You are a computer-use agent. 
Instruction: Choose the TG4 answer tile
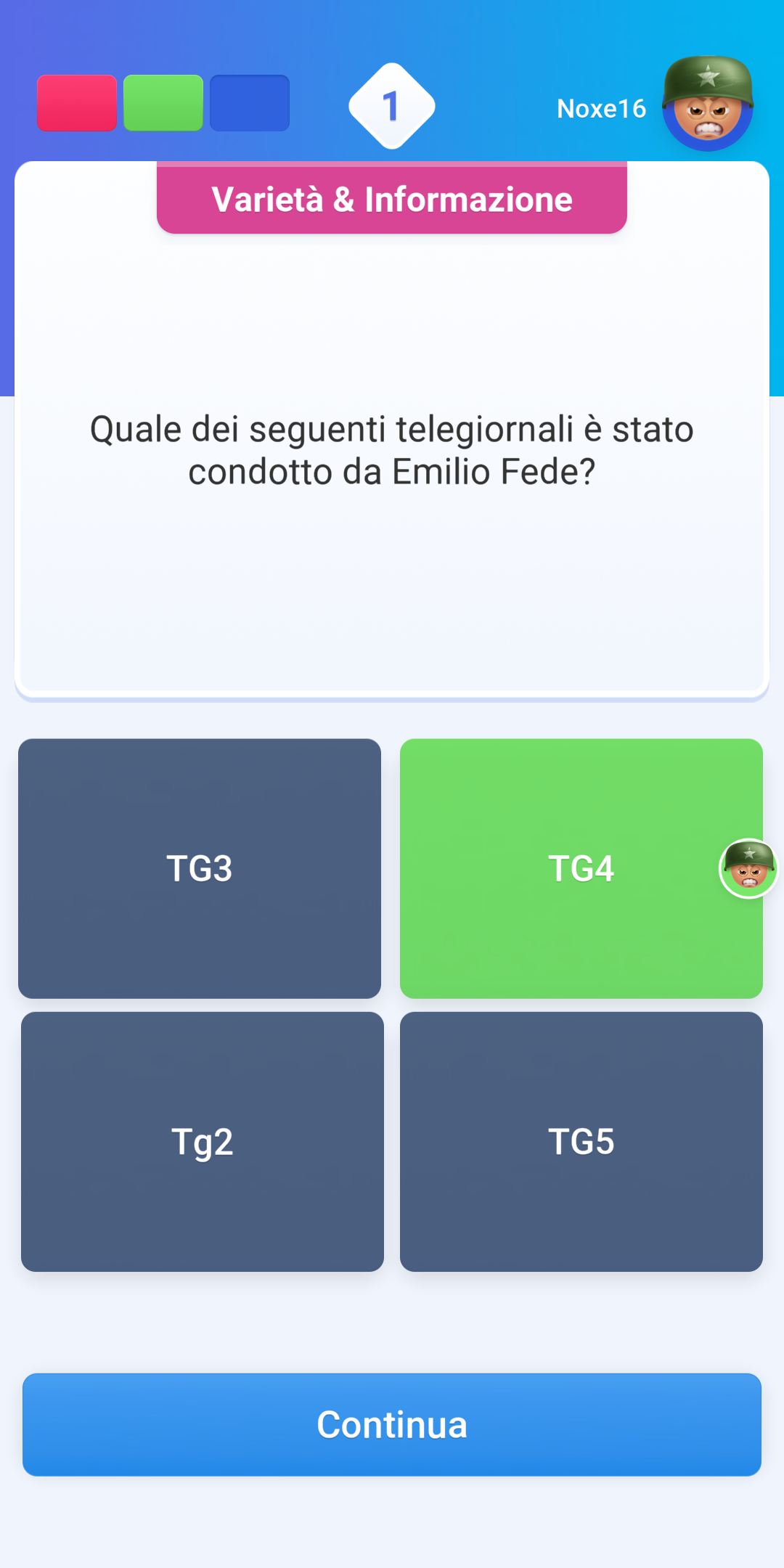pos(581,868)
